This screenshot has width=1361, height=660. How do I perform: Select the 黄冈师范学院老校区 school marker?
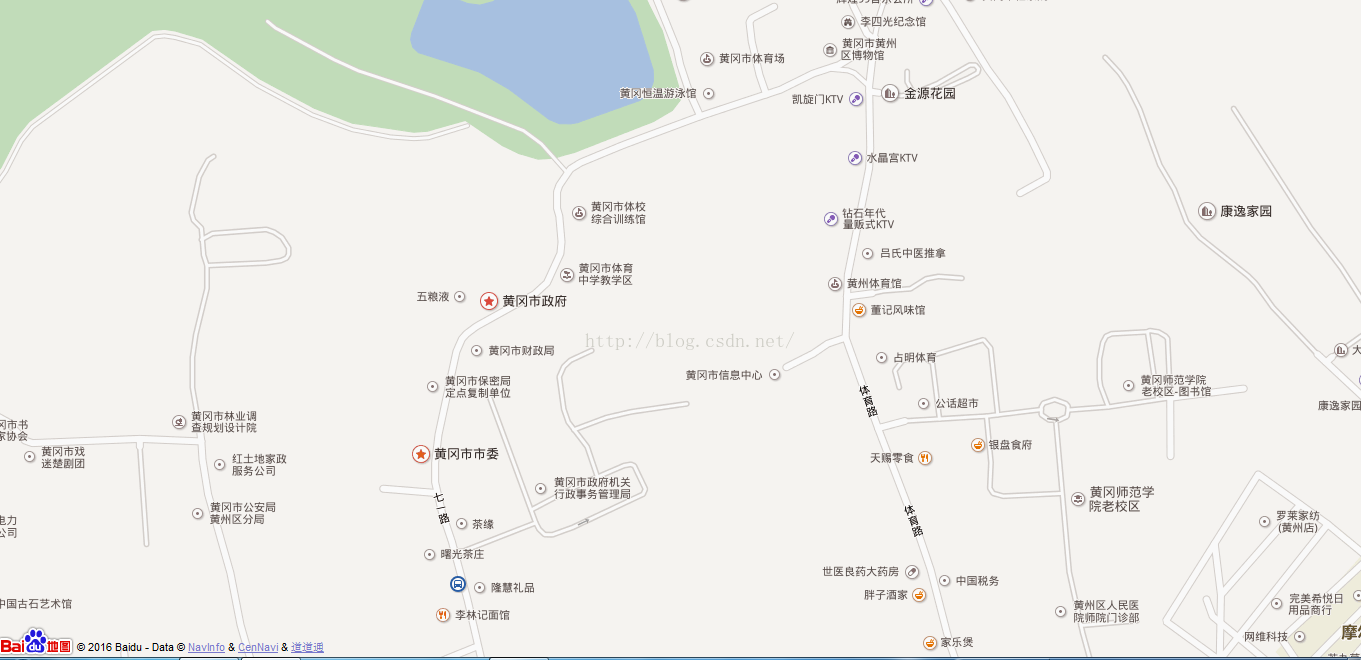1078,498
